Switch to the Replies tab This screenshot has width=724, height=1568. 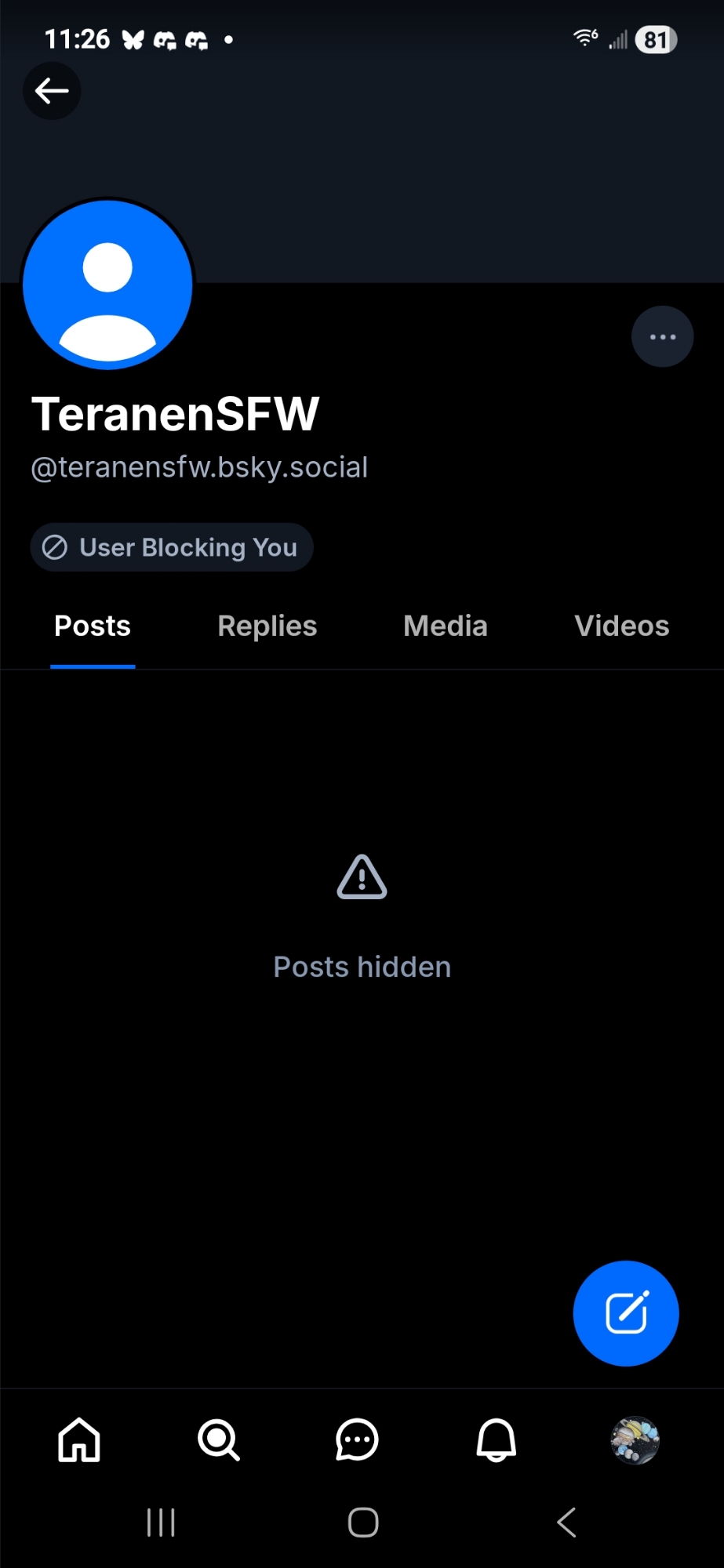coord(267,626)
